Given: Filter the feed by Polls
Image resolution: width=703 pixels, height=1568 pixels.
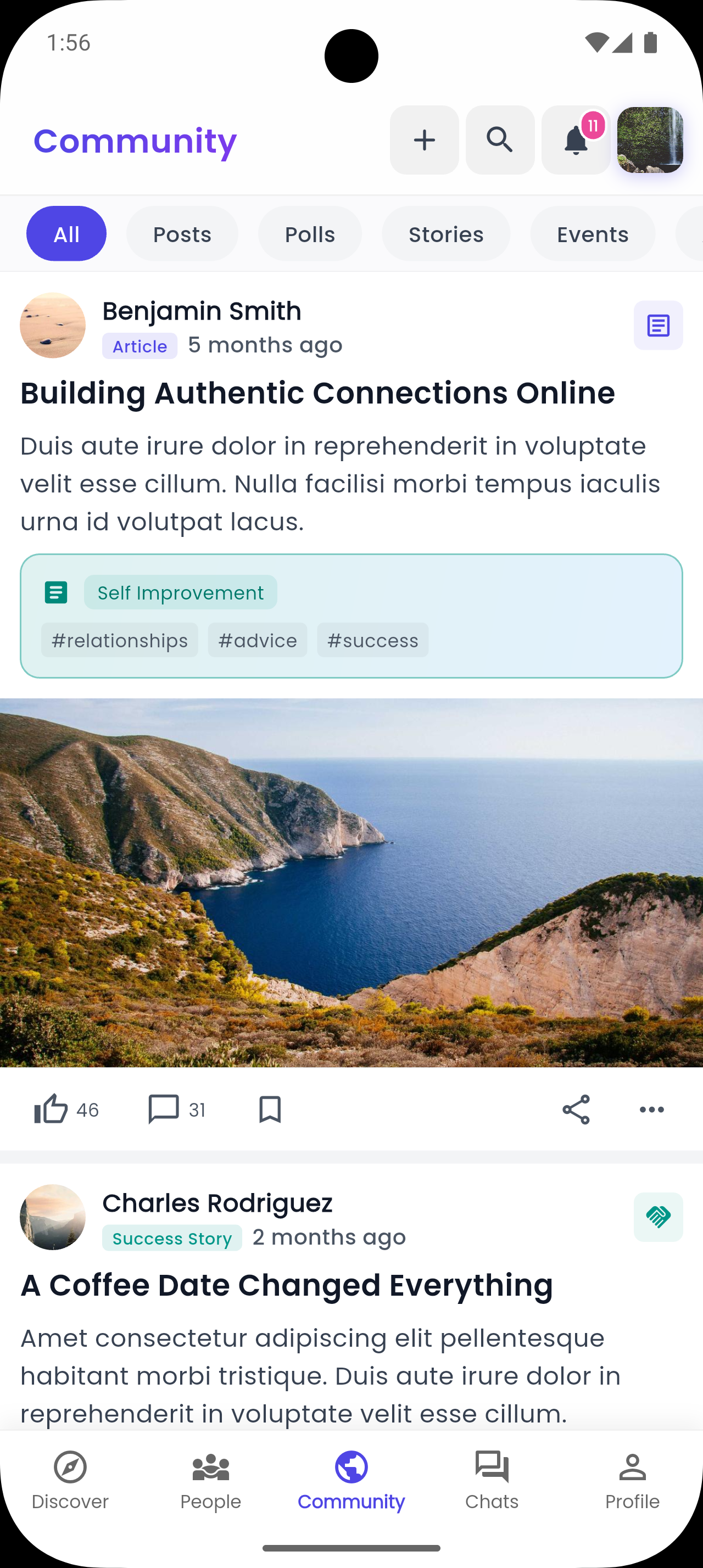Looking at the screenshot, I should pyautogui.click(x=310, y=234).
